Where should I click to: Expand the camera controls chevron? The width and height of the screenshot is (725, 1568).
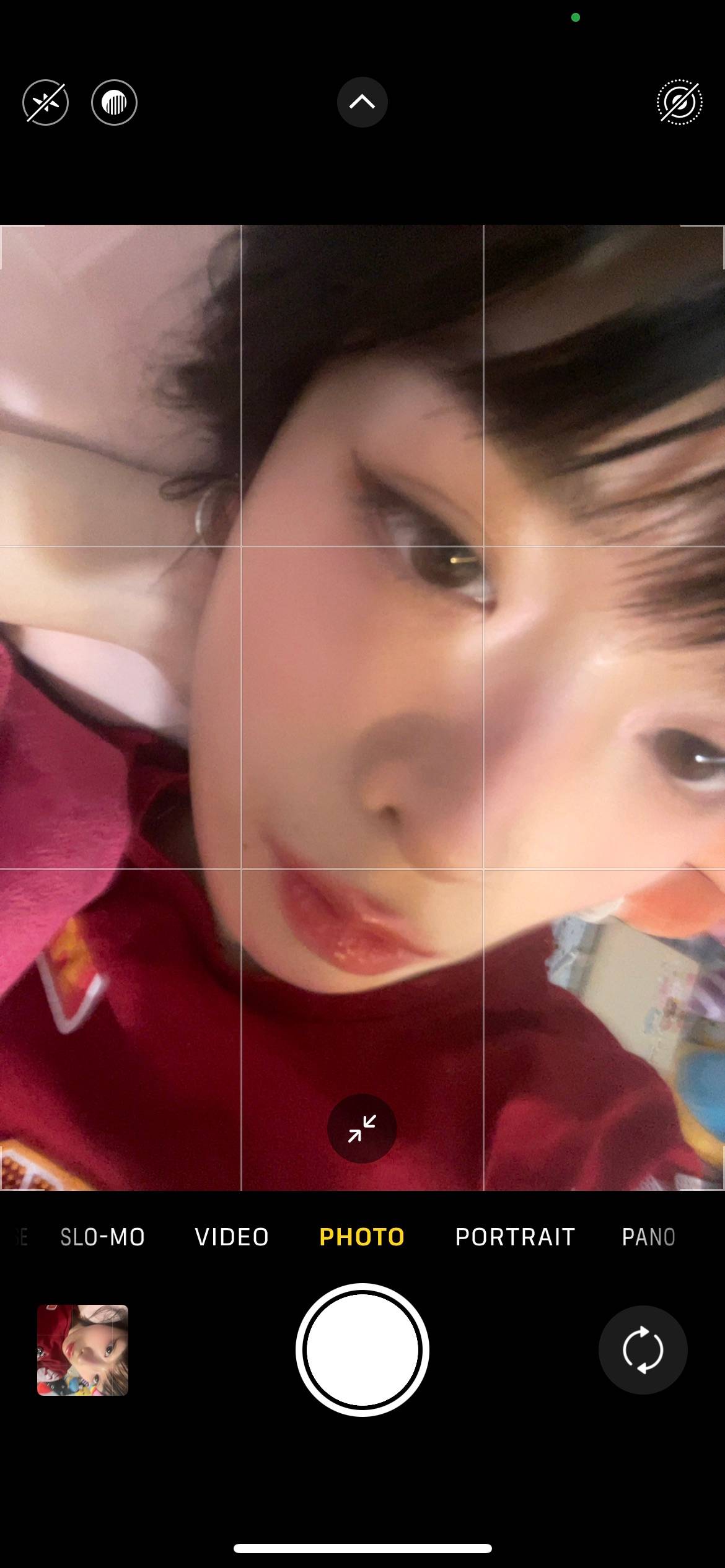[x=362, y=102]
